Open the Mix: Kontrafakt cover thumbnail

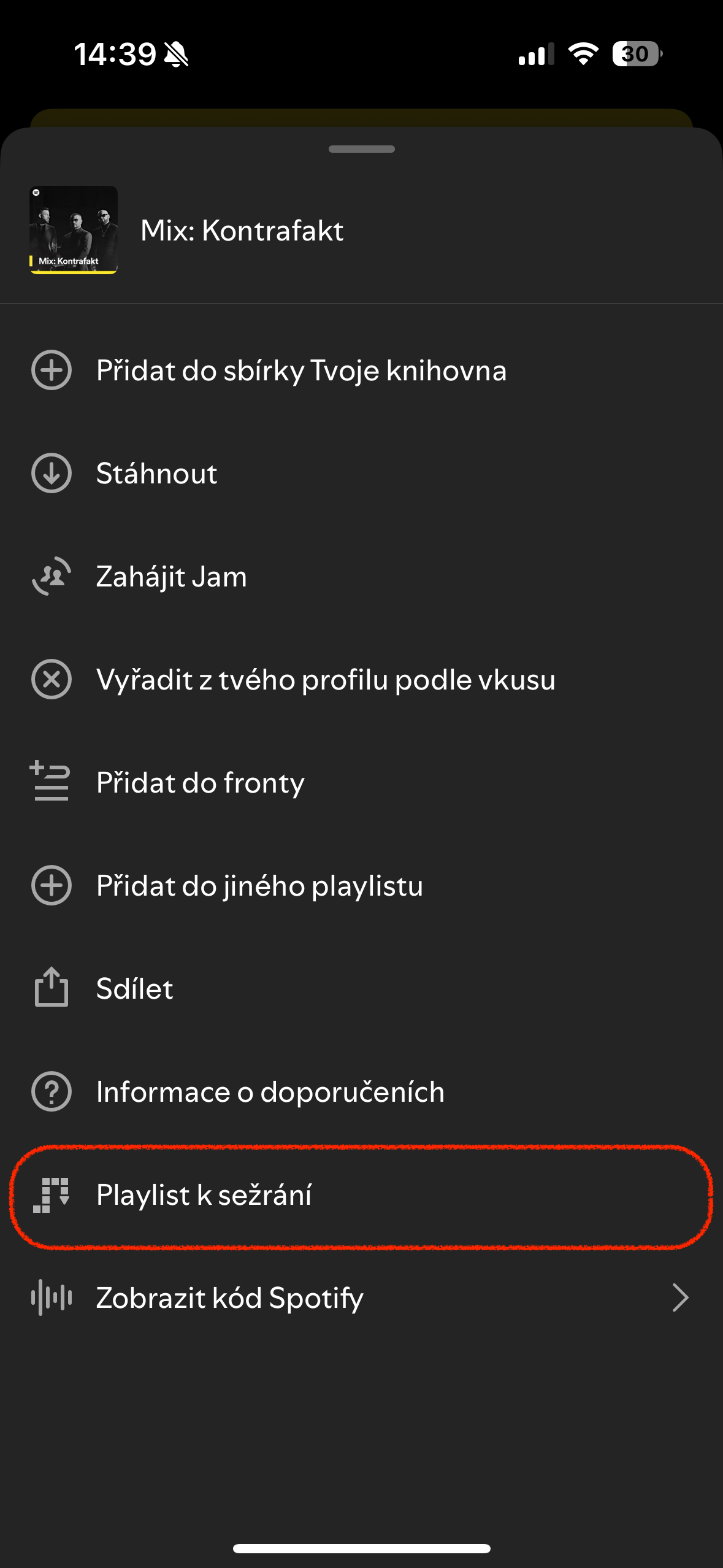pos(72,230)
